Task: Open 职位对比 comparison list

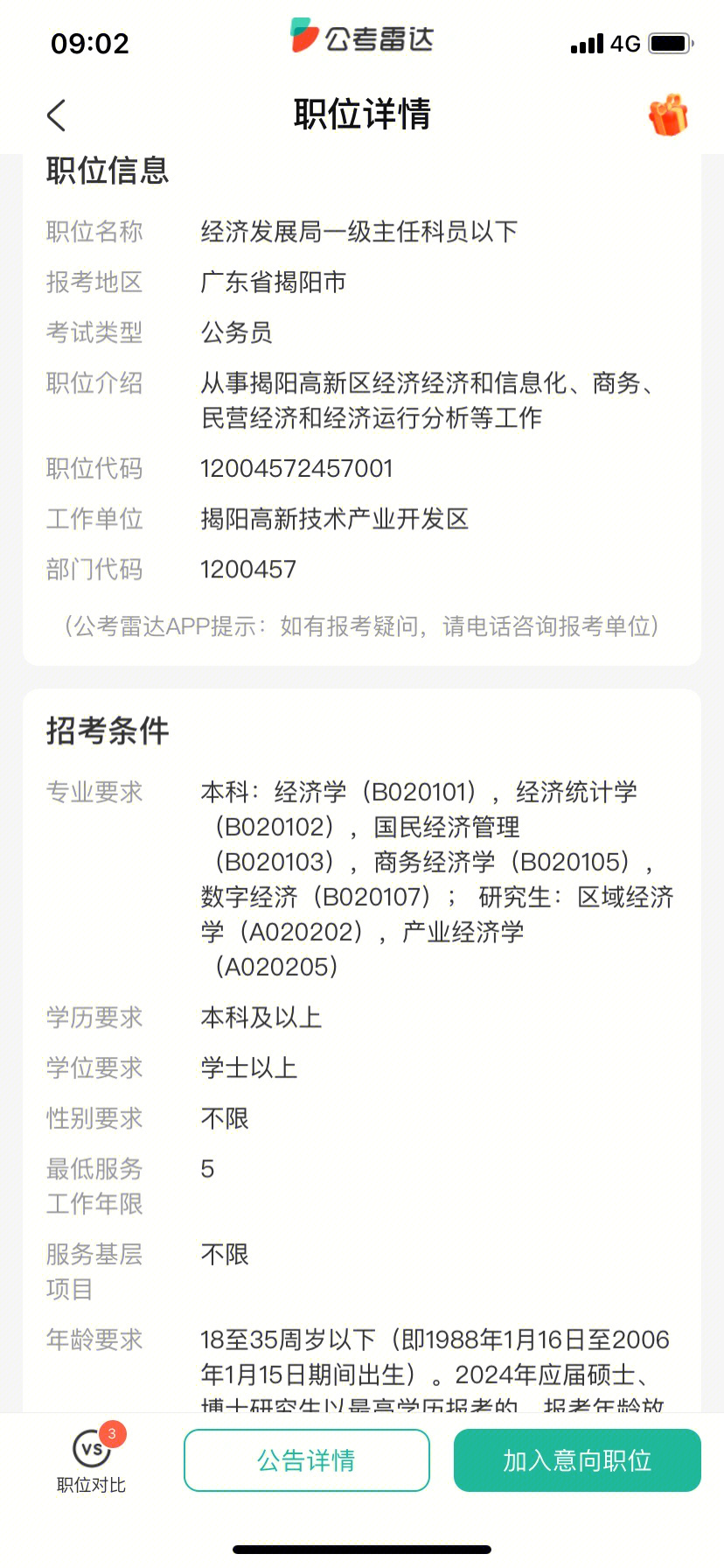Action: [x=91, y=1459]
